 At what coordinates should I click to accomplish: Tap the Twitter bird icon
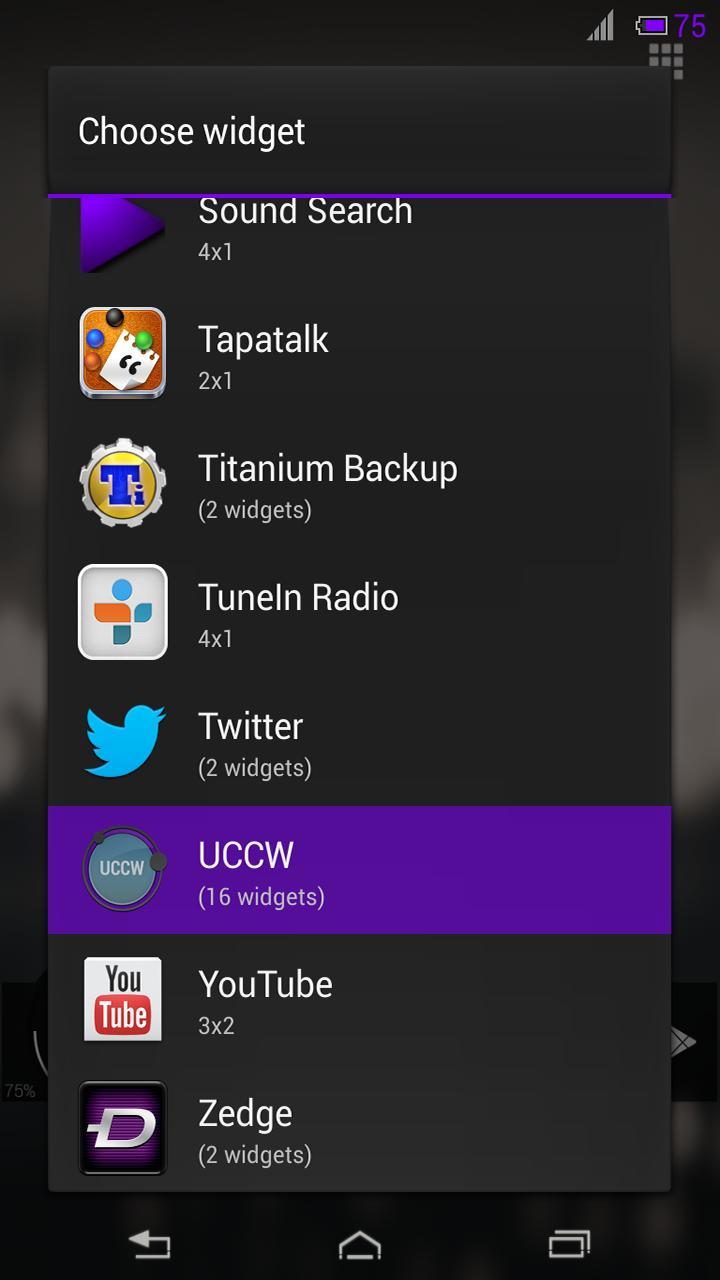click(121, 740)
